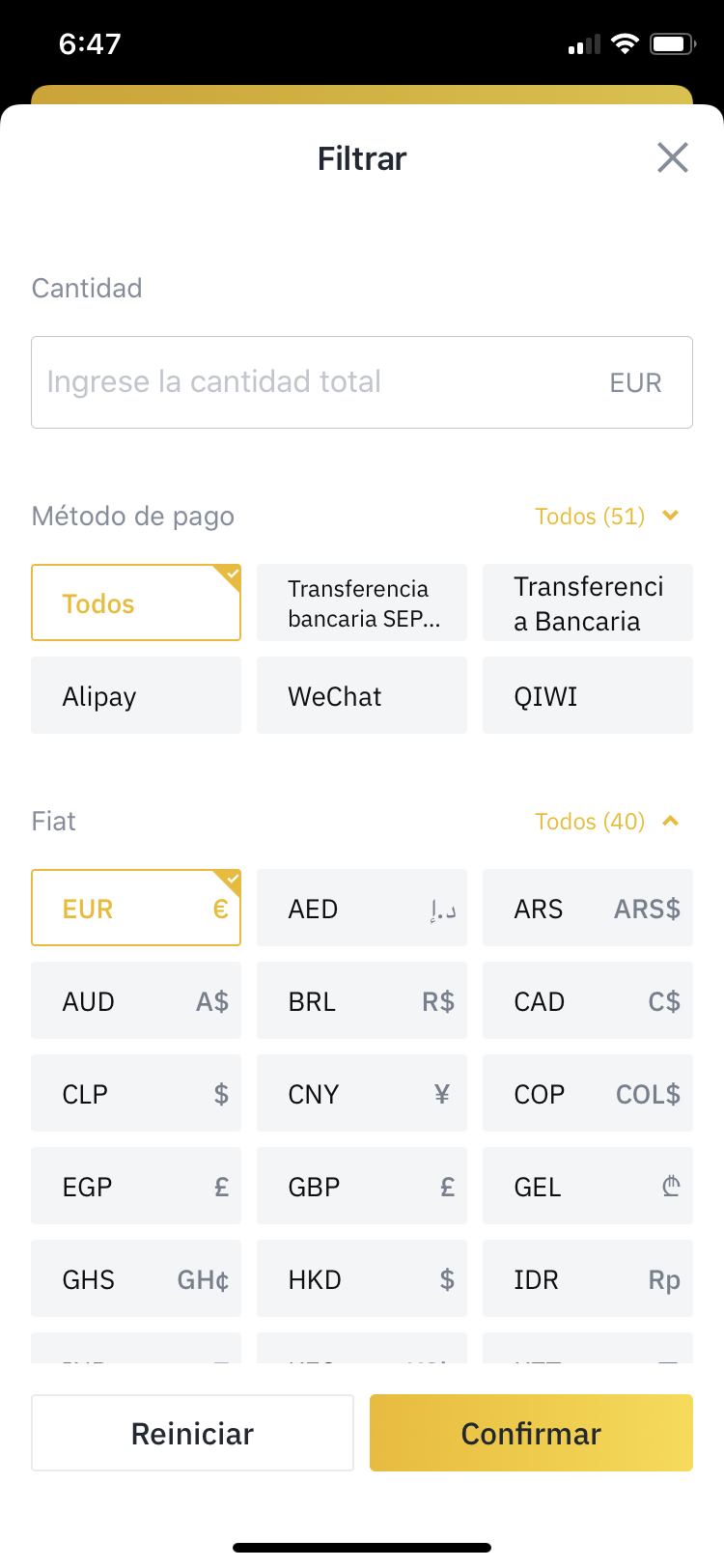
Task: Choose Alipay payment method
Action: point(136,695)
